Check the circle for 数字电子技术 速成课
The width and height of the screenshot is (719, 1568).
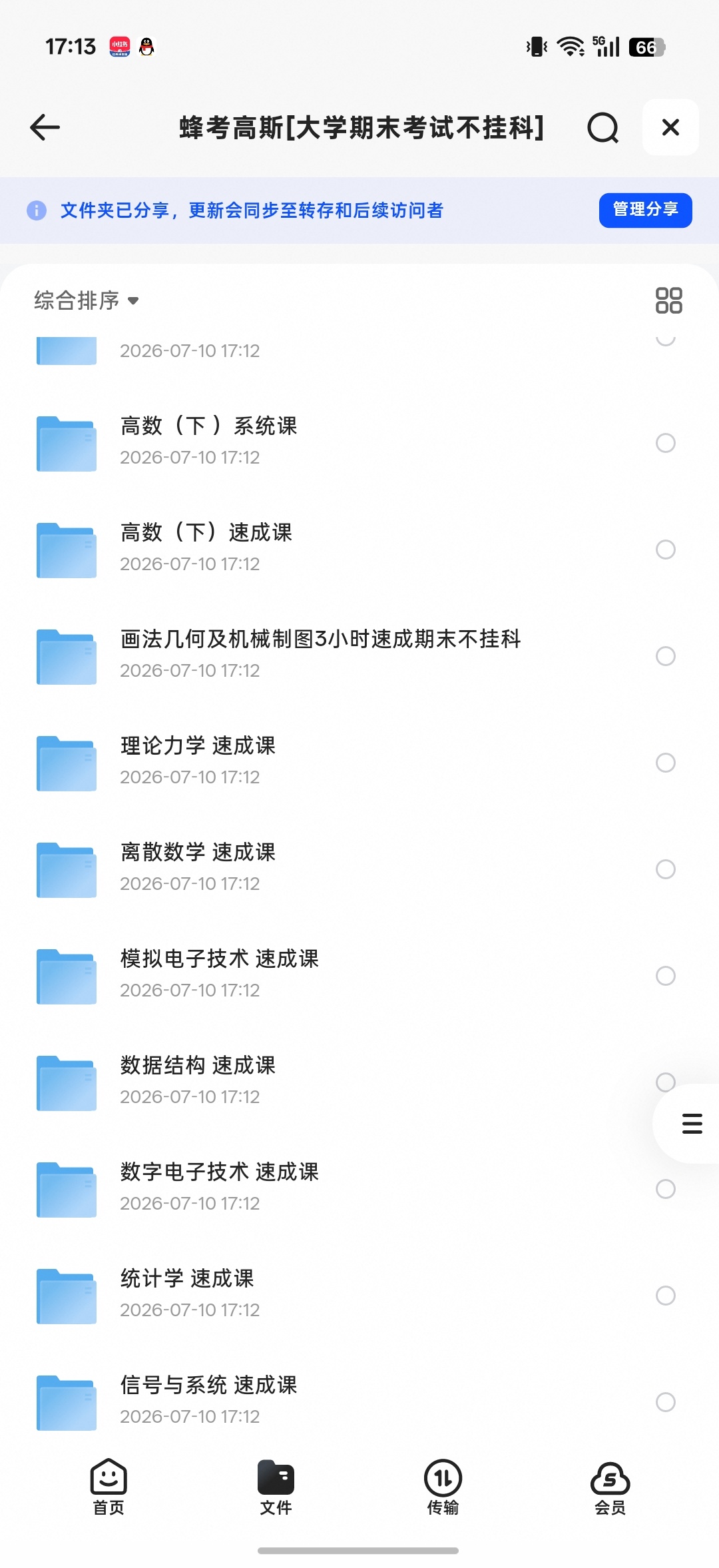coord(666,1189)
